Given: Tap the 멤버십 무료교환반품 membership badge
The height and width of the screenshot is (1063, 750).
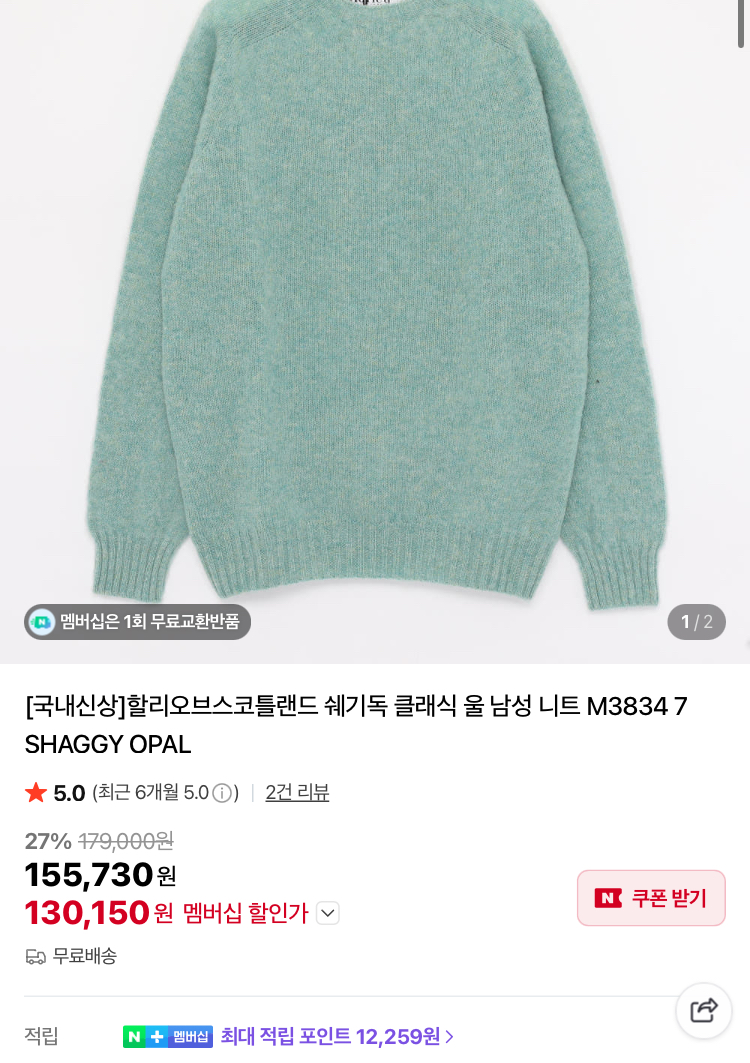Looking at the screenshot, I should [x=138, y=622].
